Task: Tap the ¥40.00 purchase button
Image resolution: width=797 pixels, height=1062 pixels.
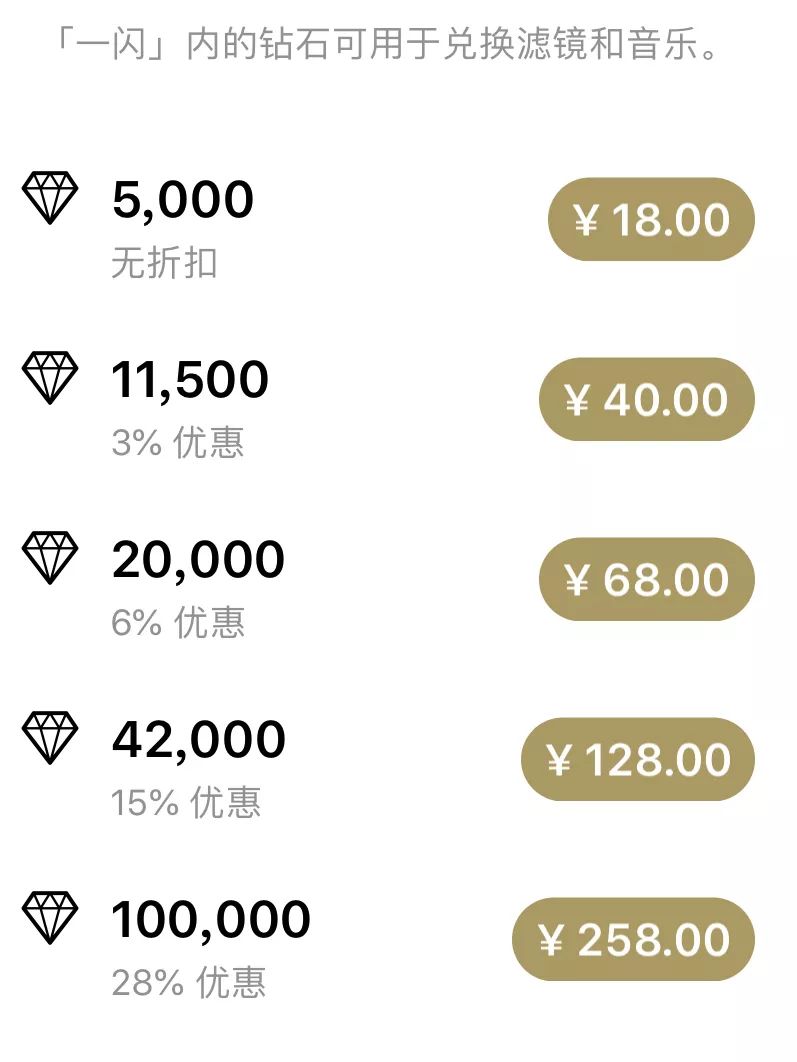Action: [648, 399]
